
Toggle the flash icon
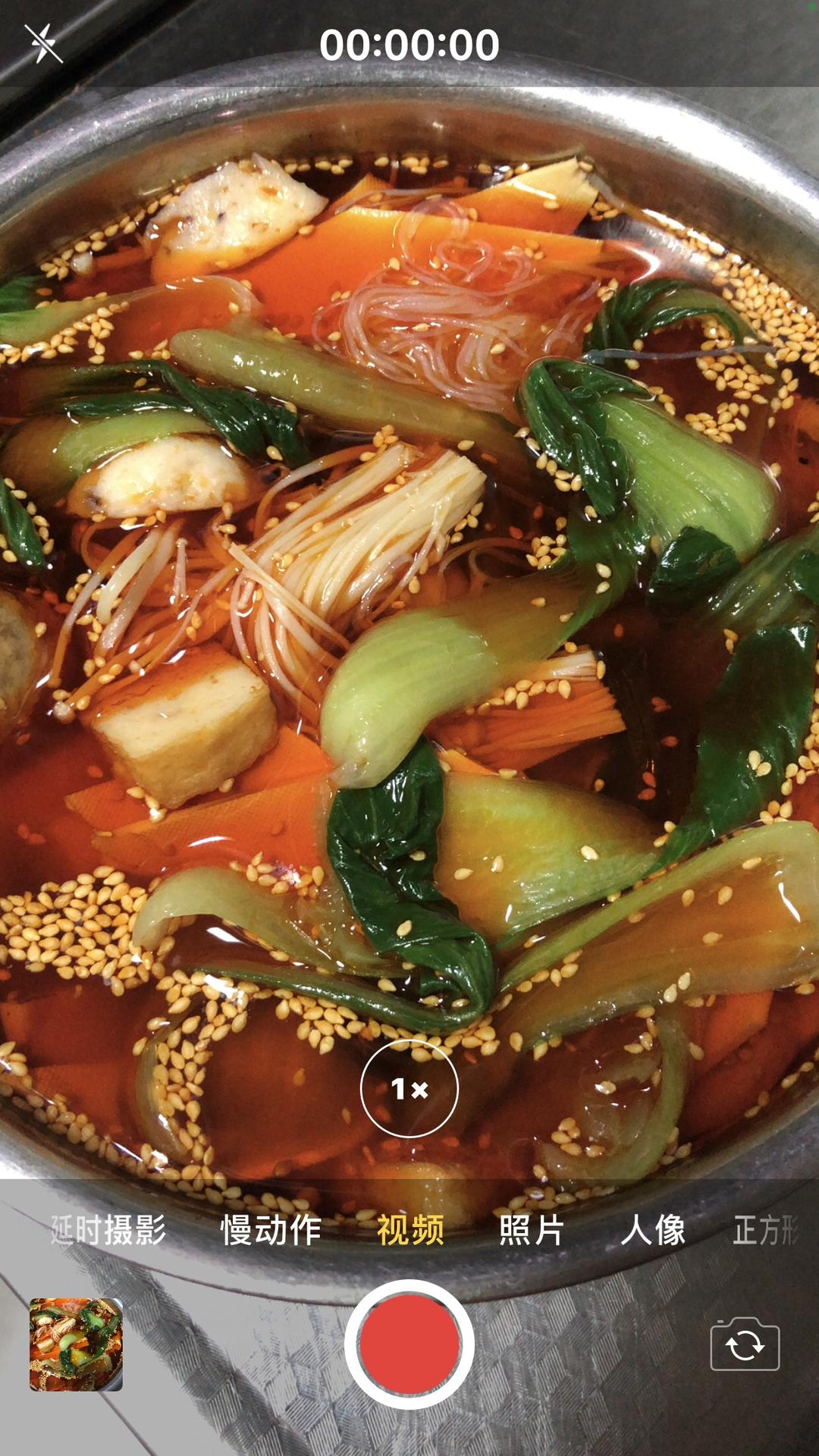pyautogui.click(x=43, y=44)
